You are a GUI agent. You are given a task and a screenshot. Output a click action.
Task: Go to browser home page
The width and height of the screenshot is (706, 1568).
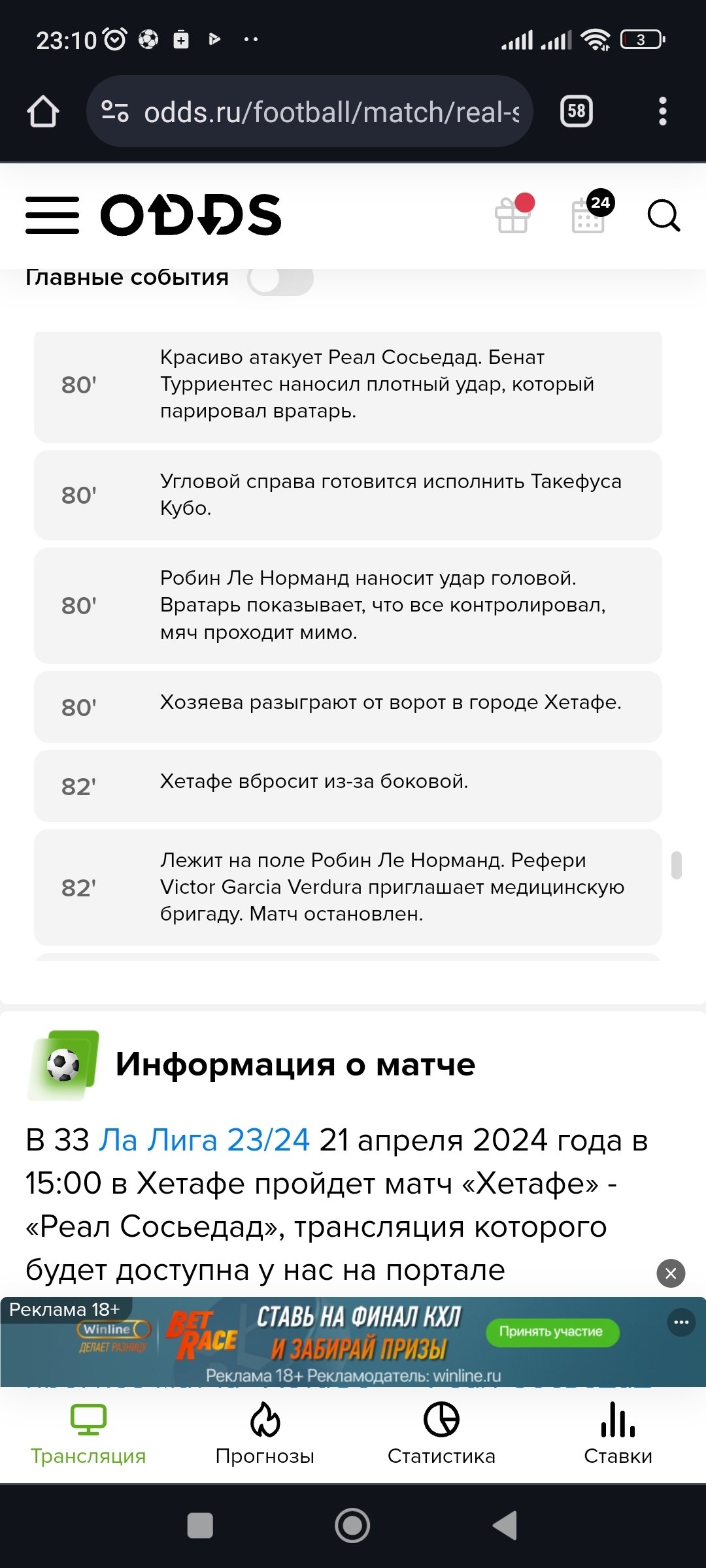point(43,112)
